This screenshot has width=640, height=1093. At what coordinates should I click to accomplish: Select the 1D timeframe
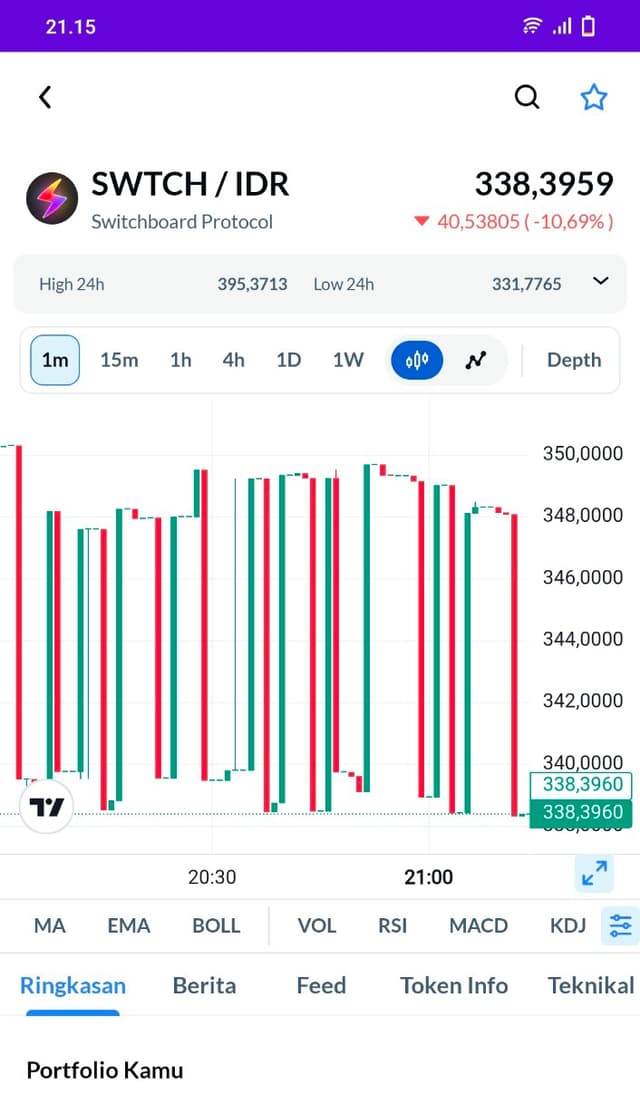[289, 360]
